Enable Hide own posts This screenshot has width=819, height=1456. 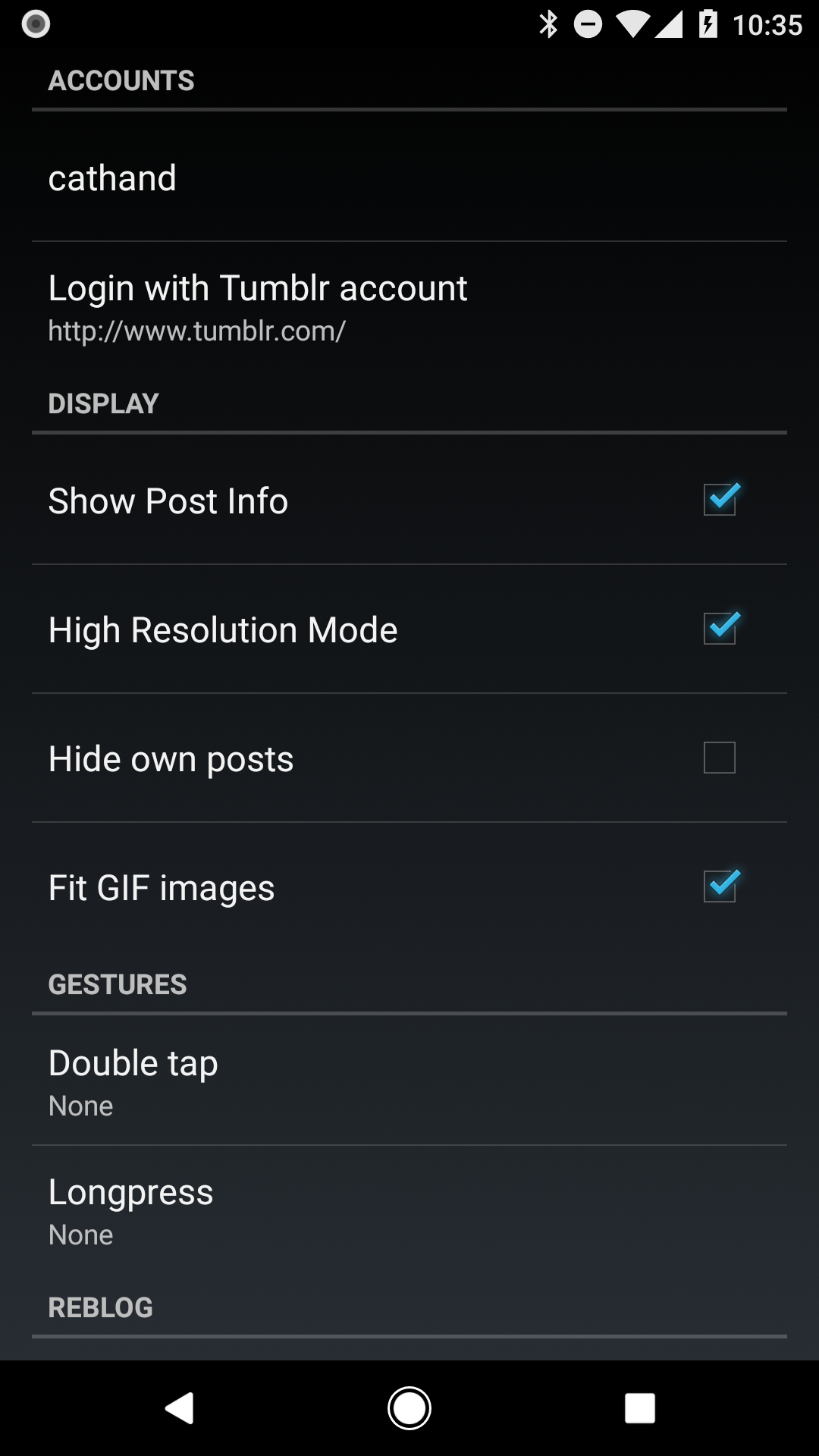click(719, 757)
